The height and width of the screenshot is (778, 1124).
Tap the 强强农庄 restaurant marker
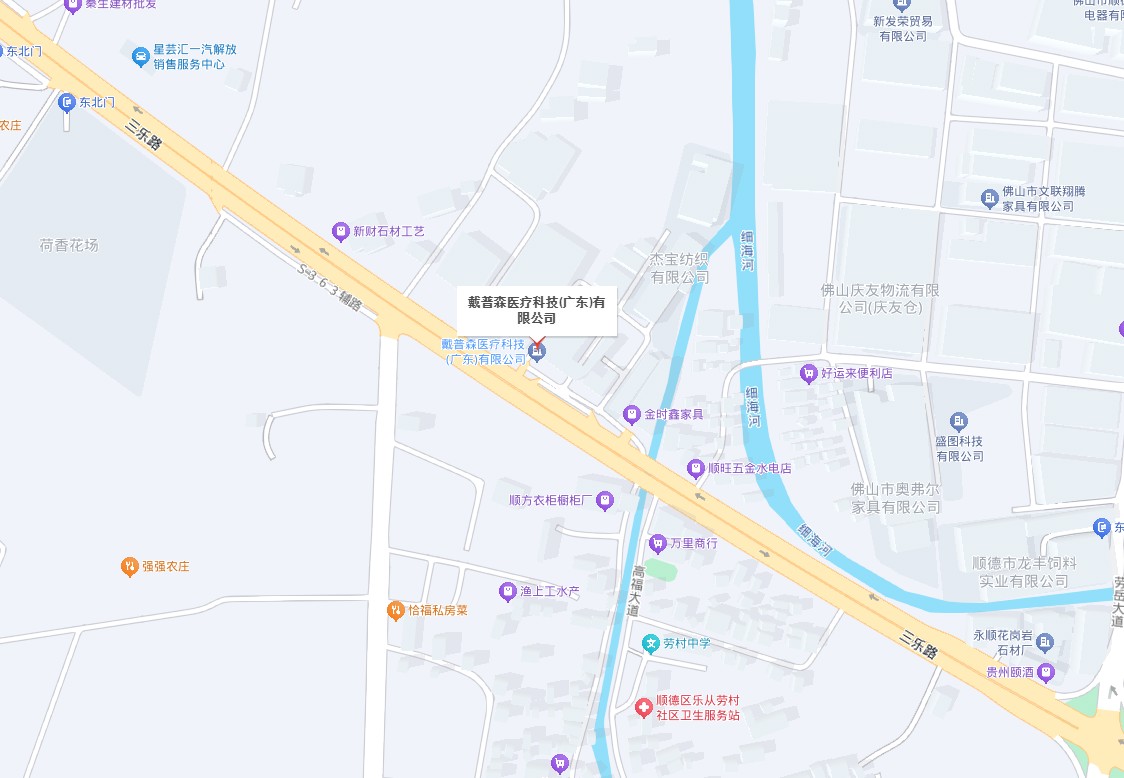129,567
